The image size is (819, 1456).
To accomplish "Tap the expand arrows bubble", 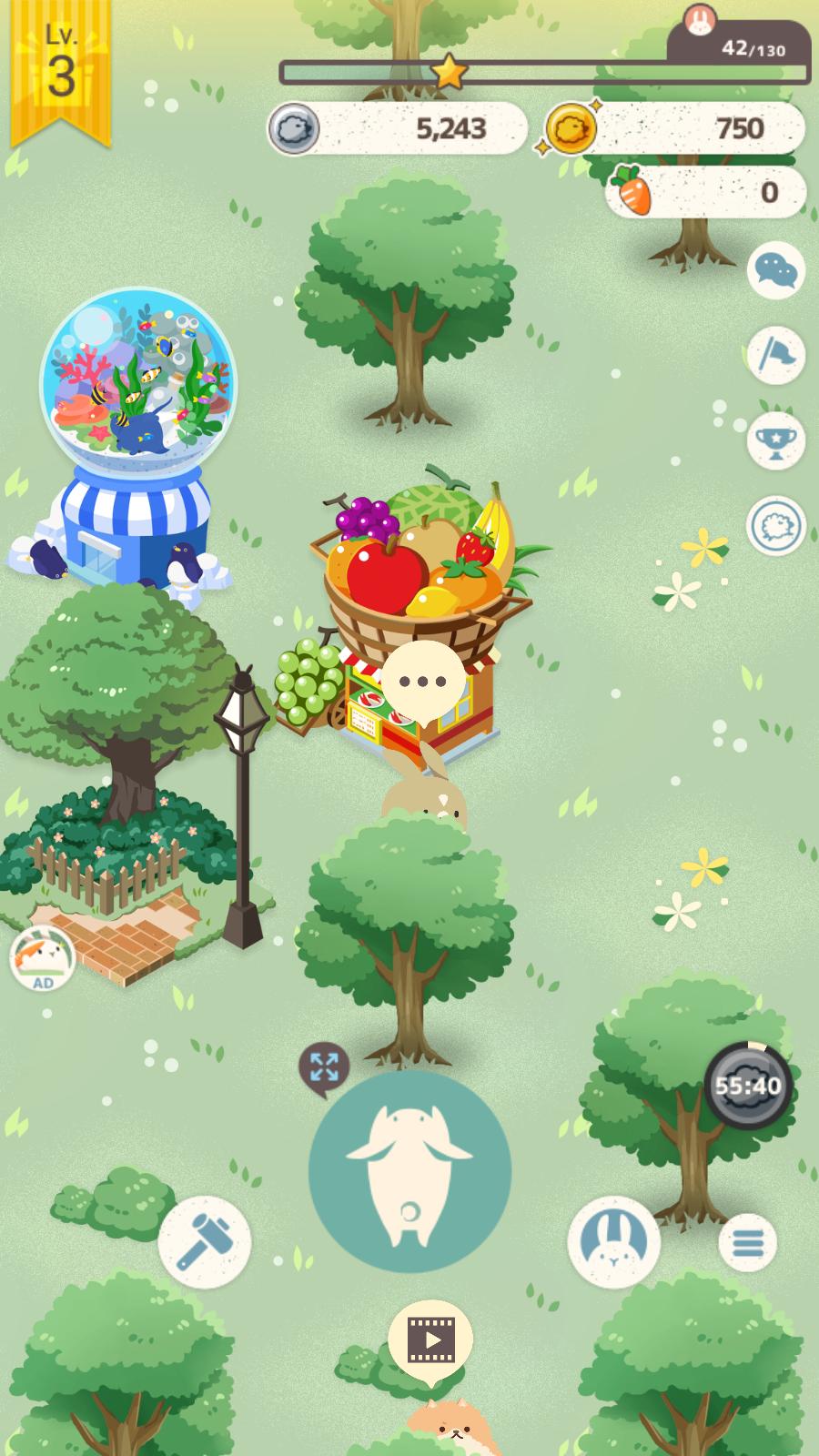I will [324, 1067].
